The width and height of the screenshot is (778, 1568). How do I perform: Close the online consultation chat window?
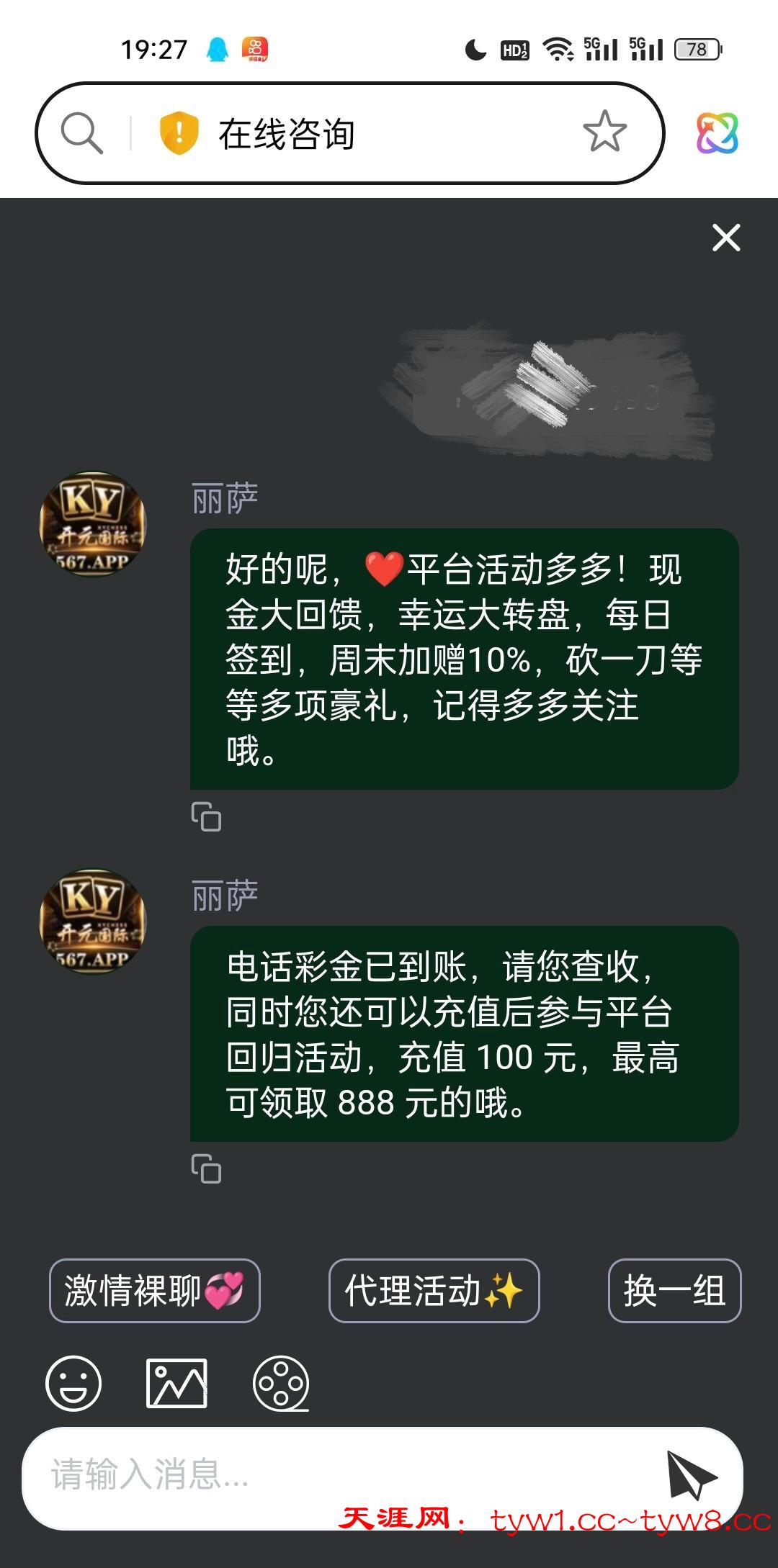tap(725, 238)
